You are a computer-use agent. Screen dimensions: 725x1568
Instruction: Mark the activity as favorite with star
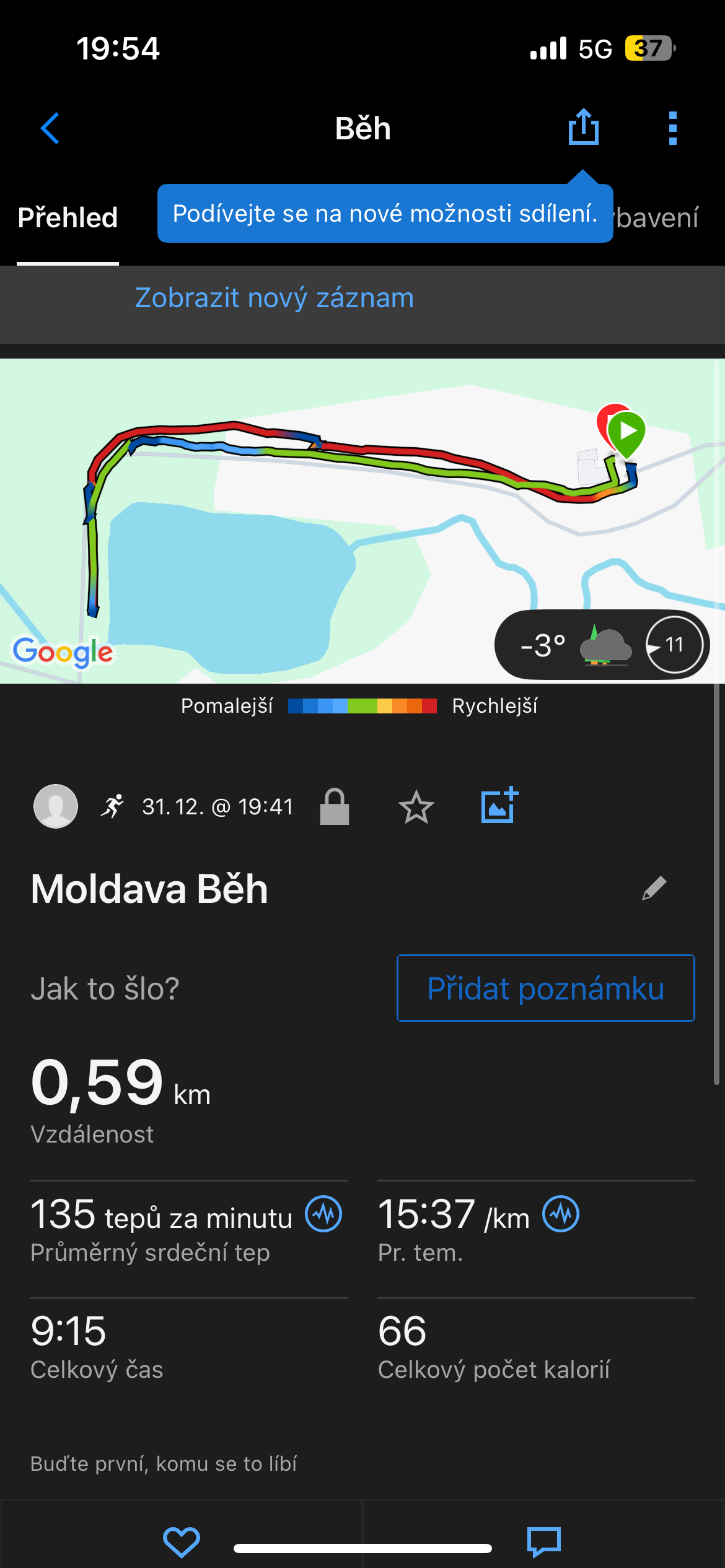coord(416,807)
